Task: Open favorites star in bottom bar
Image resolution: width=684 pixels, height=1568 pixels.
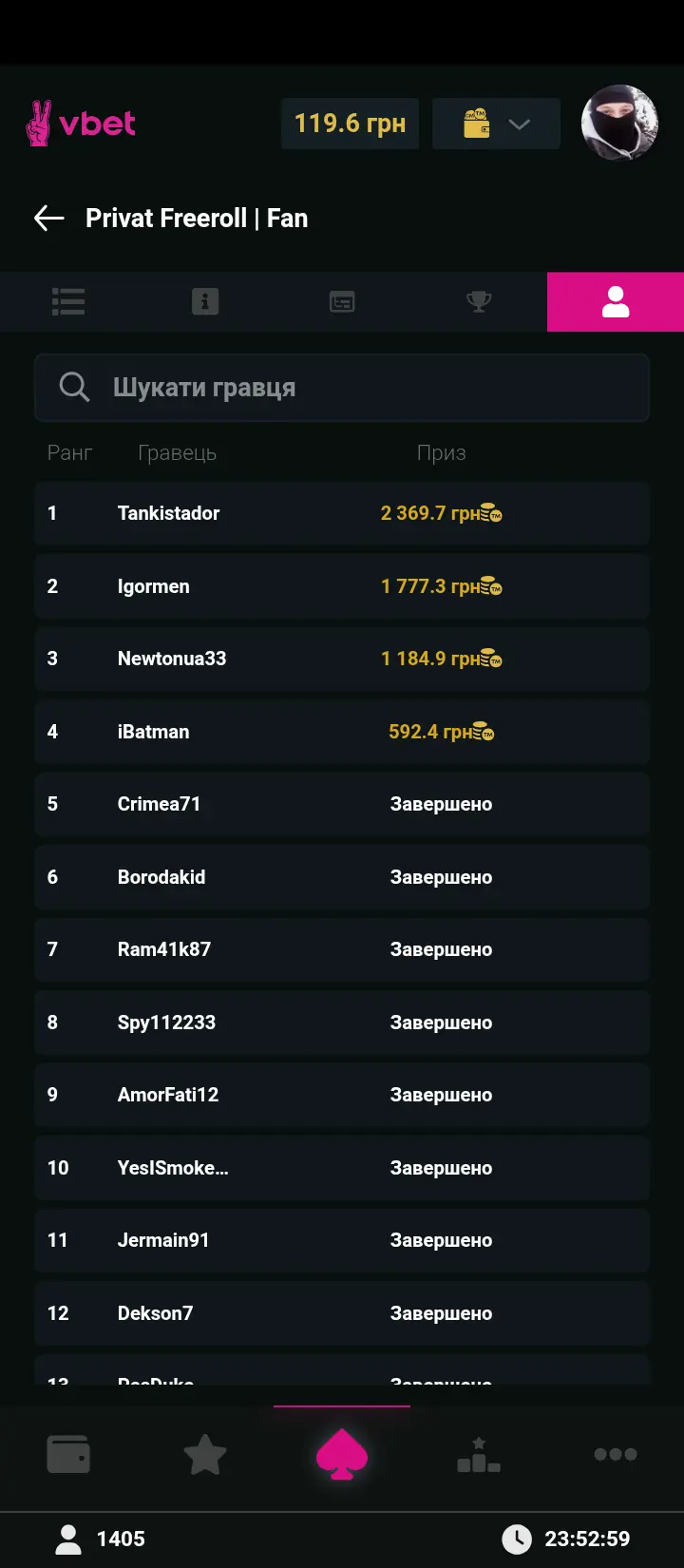Action: (x=205, y=1454)
